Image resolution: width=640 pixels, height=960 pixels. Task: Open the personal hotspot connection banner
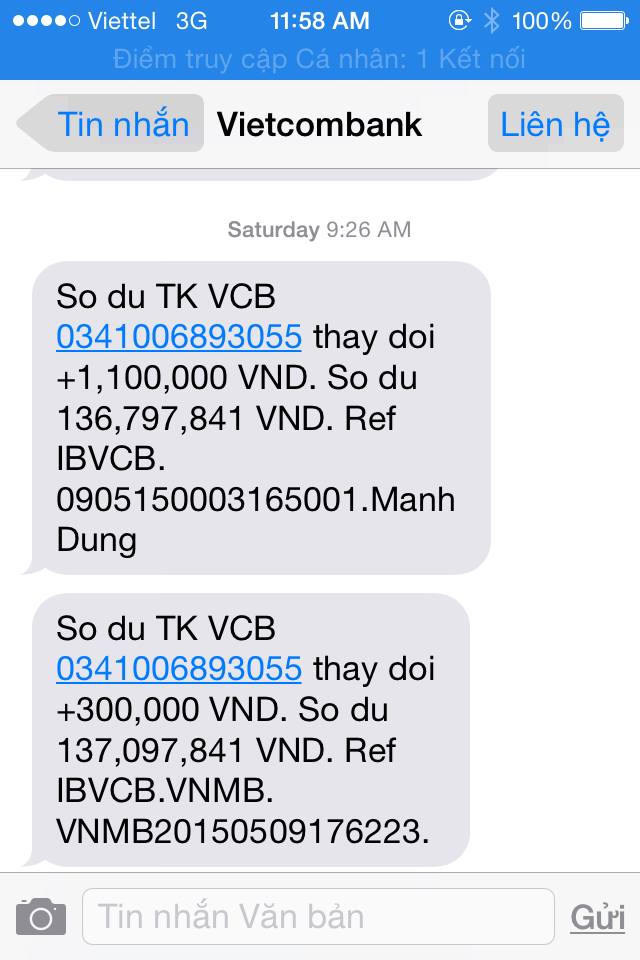click(x=320, y=59)
